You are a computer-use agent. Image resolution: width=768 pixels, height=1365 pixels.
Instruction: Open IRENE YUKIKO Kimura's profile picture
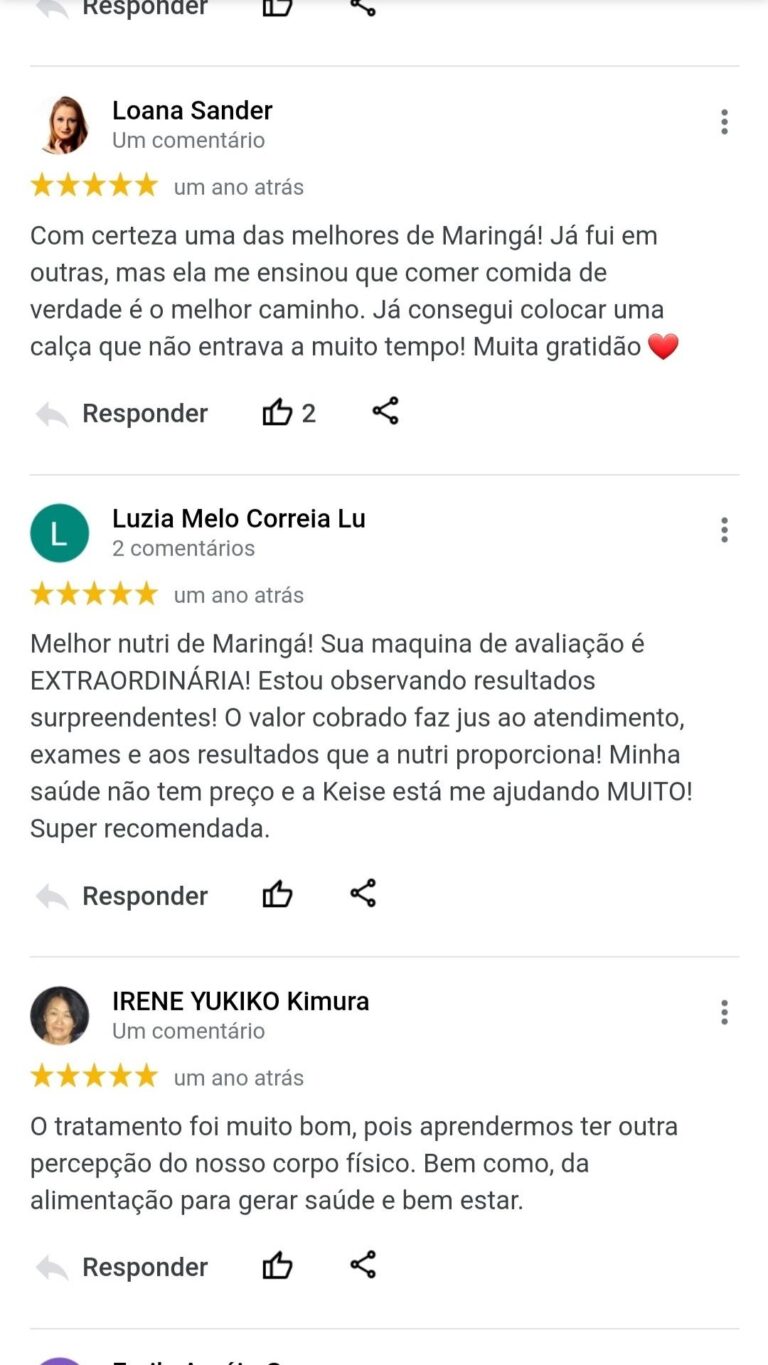[60, 1015]
